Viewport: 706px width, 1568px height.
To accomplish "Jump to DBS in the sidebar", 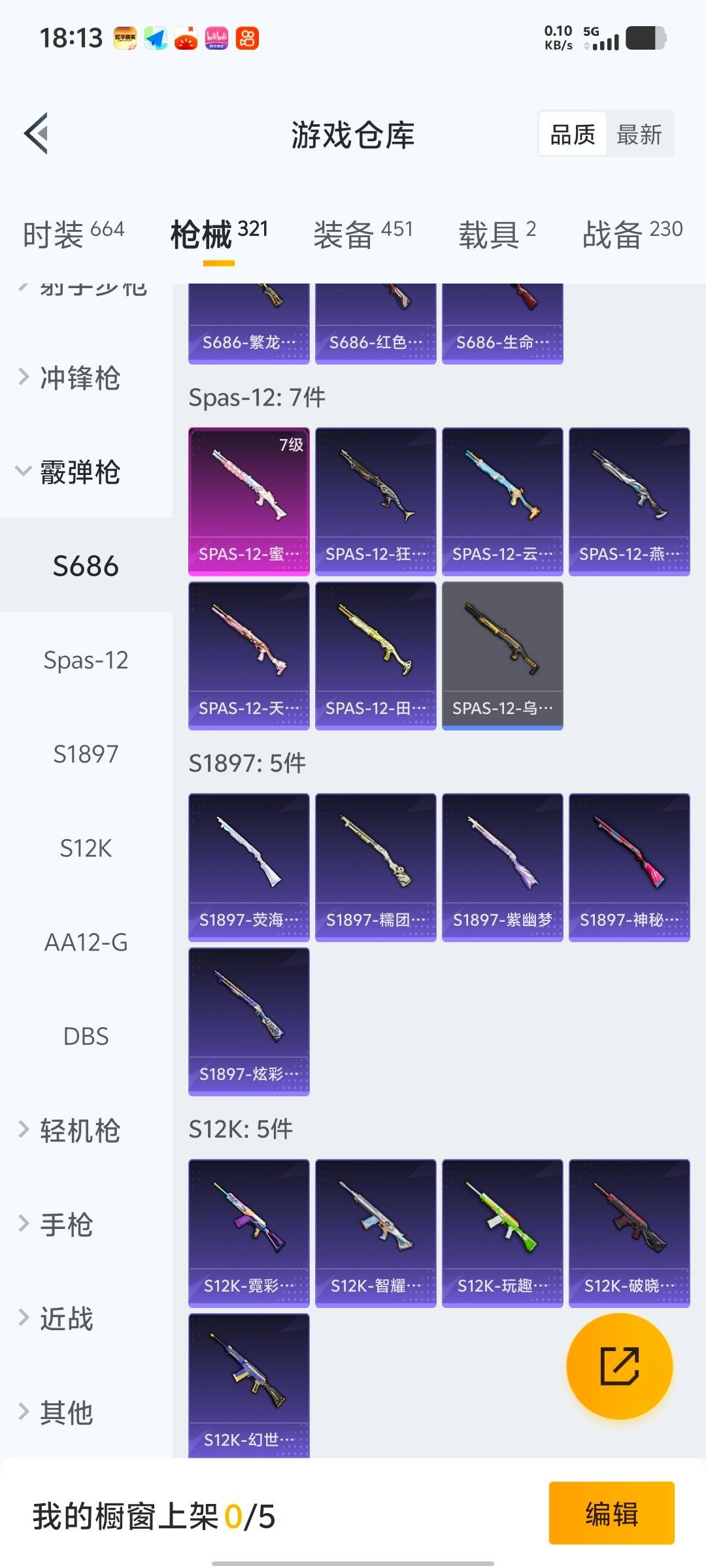I will 86,1036.
